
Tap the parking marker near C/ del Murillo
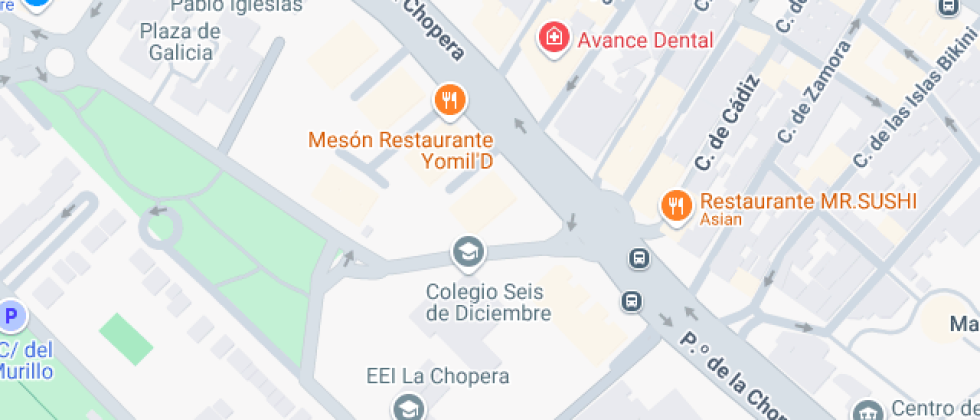click(12, 317)
